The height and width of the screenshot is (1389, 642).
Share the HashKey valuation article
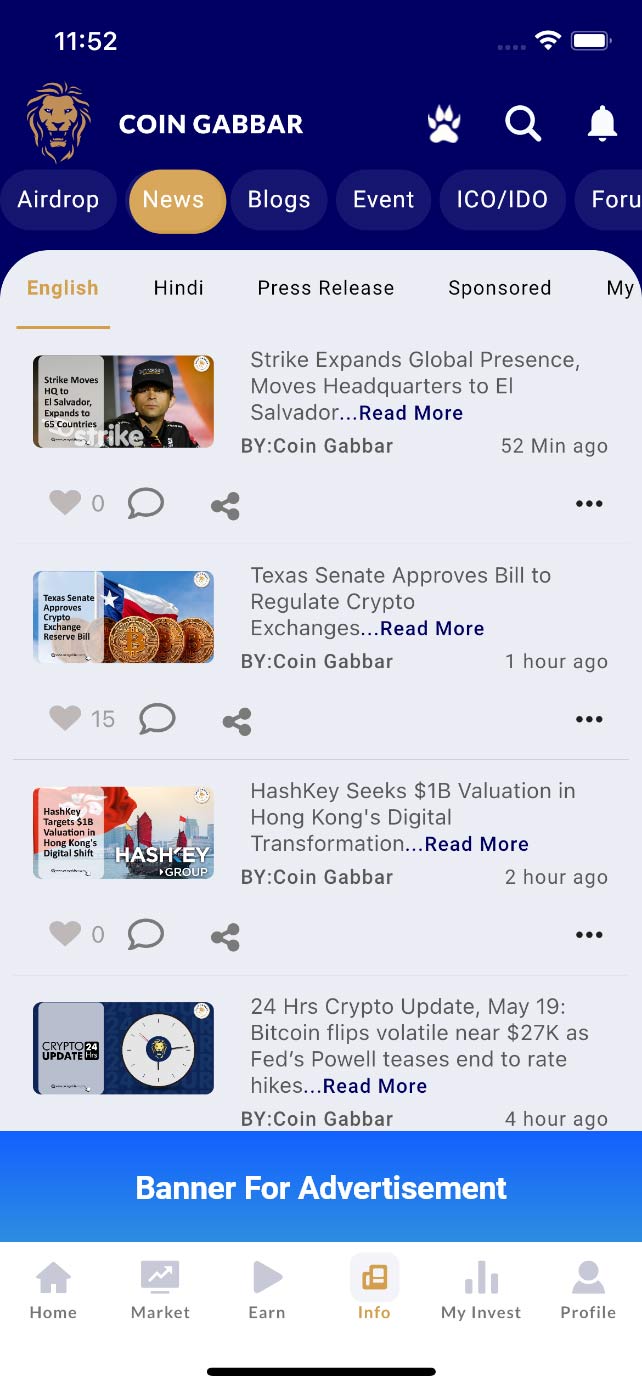(x=225, y=937)
